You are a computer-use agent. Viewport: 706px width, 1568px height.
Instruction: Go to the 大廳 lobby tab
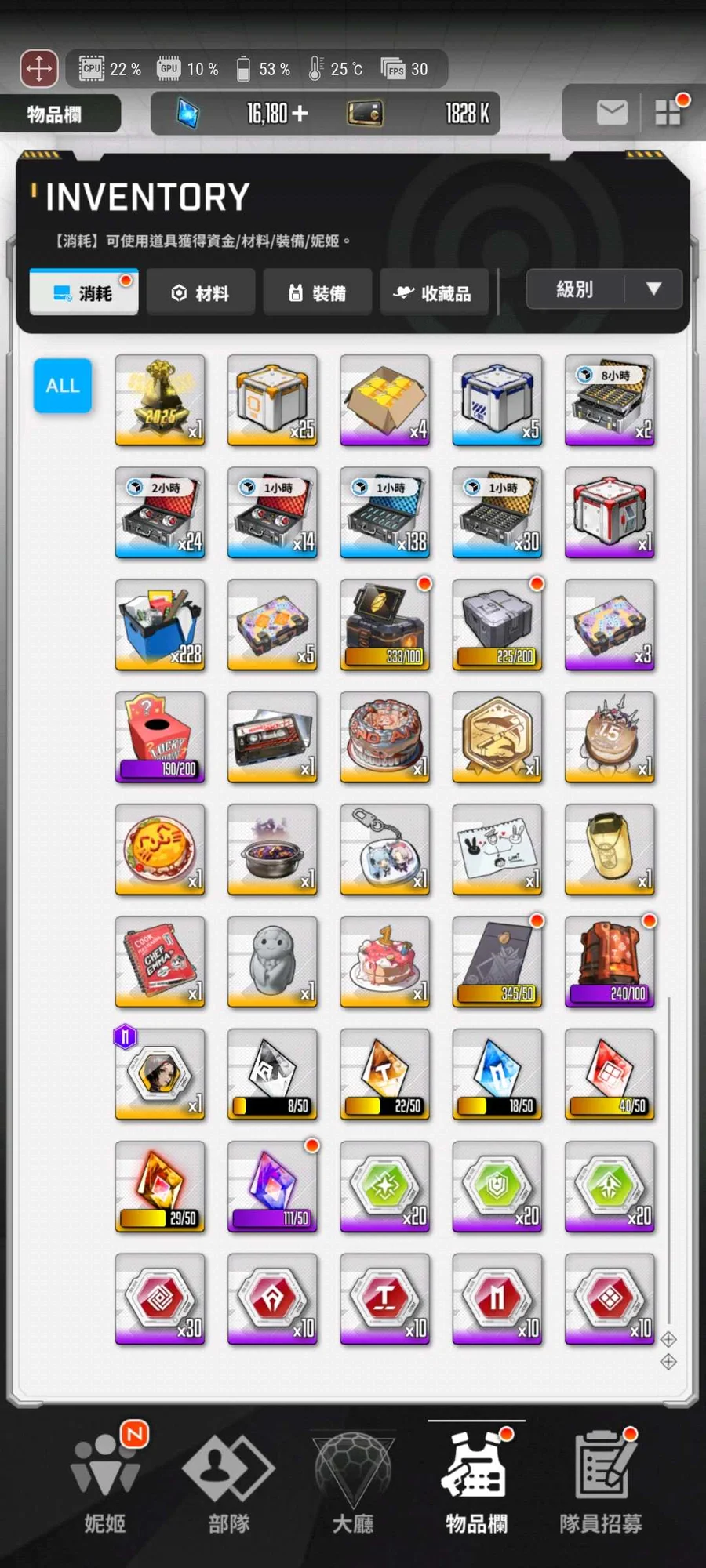click(352, 1482)
